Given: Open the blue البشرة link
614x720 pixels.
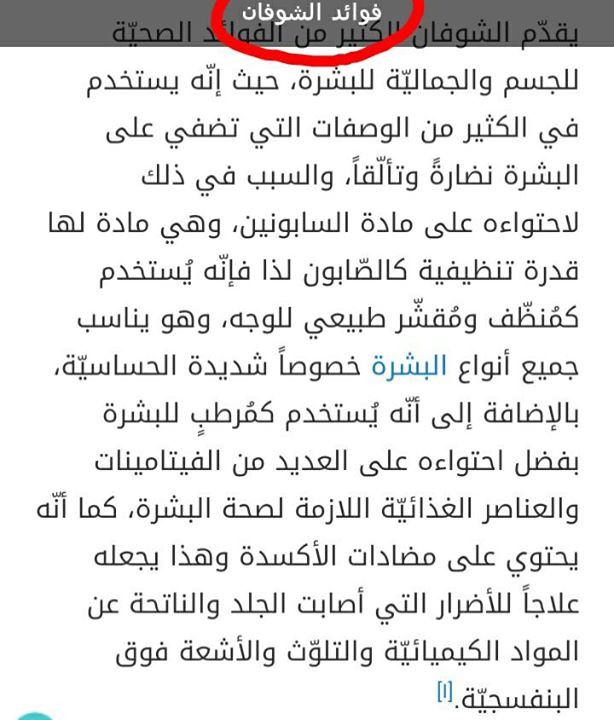Looking at the screenshot, I should 409,368.
